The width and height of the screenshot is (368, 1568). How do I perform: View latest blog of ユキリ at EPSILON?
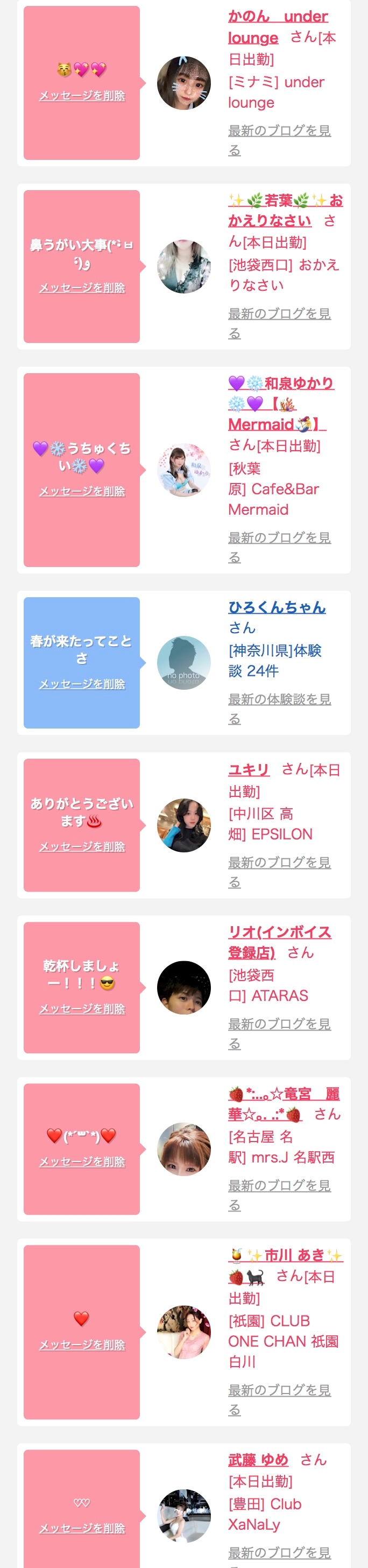point(279,863)
